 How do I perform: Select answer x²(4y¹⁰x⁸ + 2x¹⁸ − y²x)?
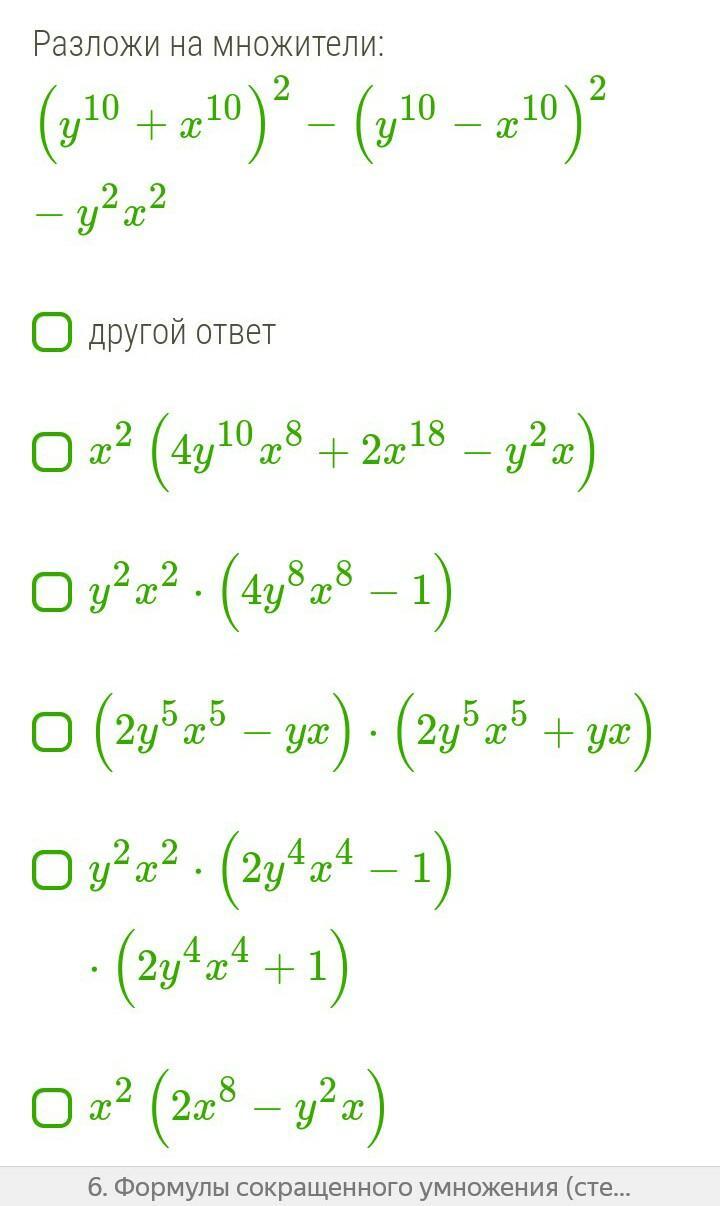(x=52, y=452)
